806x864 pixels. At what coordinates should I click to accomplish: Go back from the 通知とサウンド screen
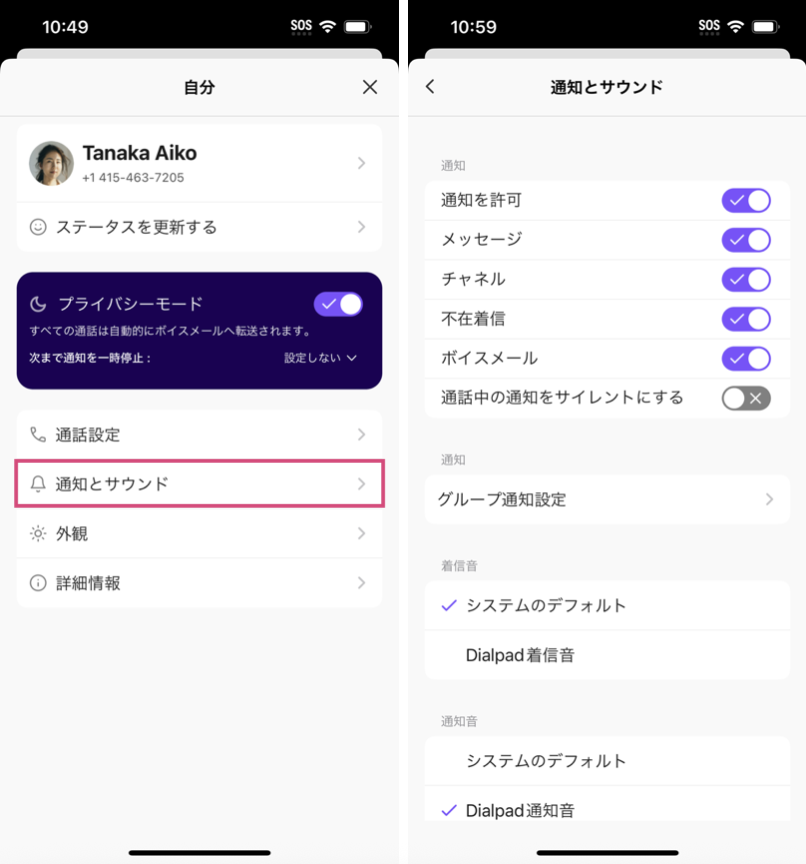(x=431, y=87)
